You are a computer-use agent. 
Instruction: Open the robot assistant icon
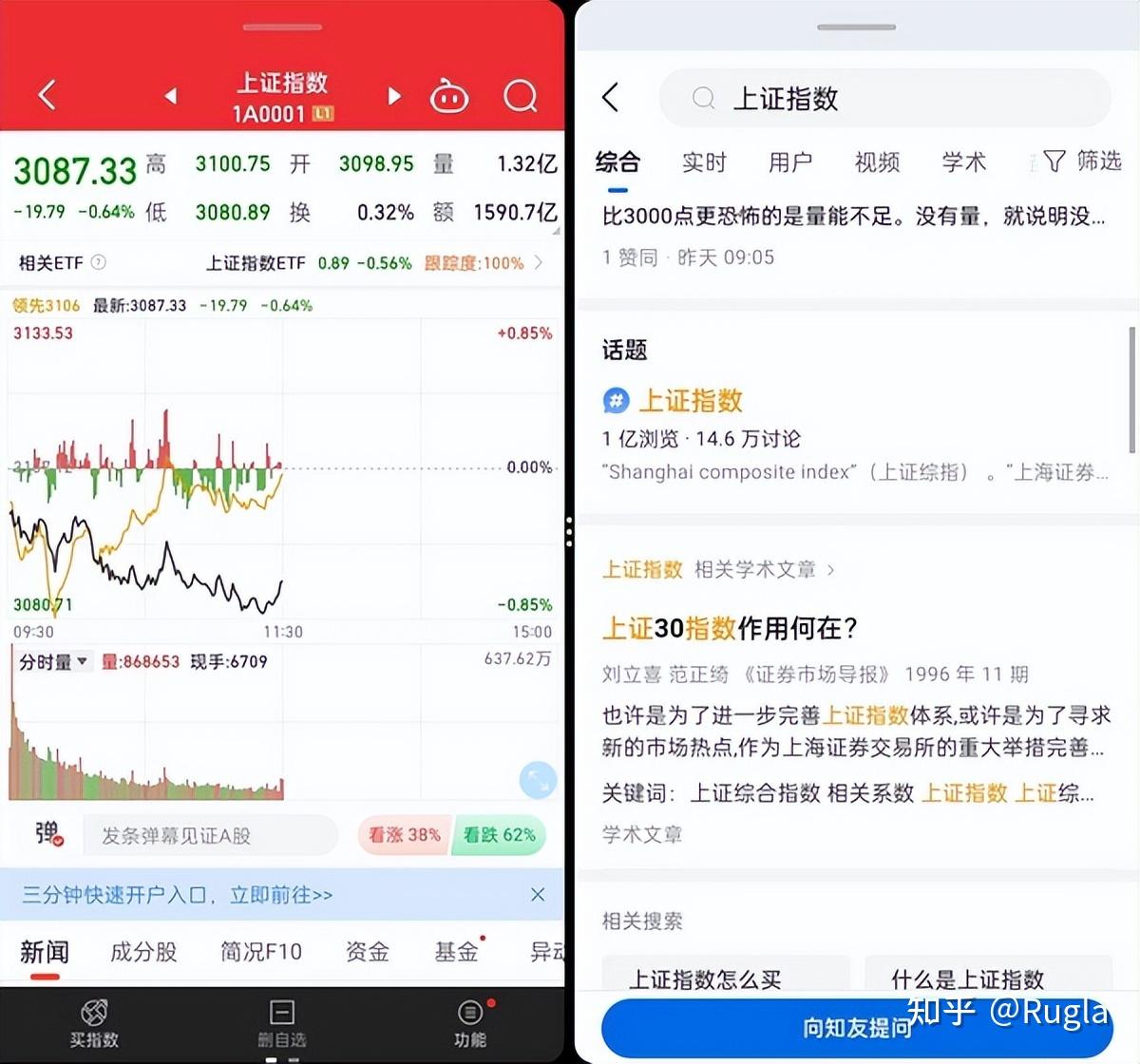449,97
